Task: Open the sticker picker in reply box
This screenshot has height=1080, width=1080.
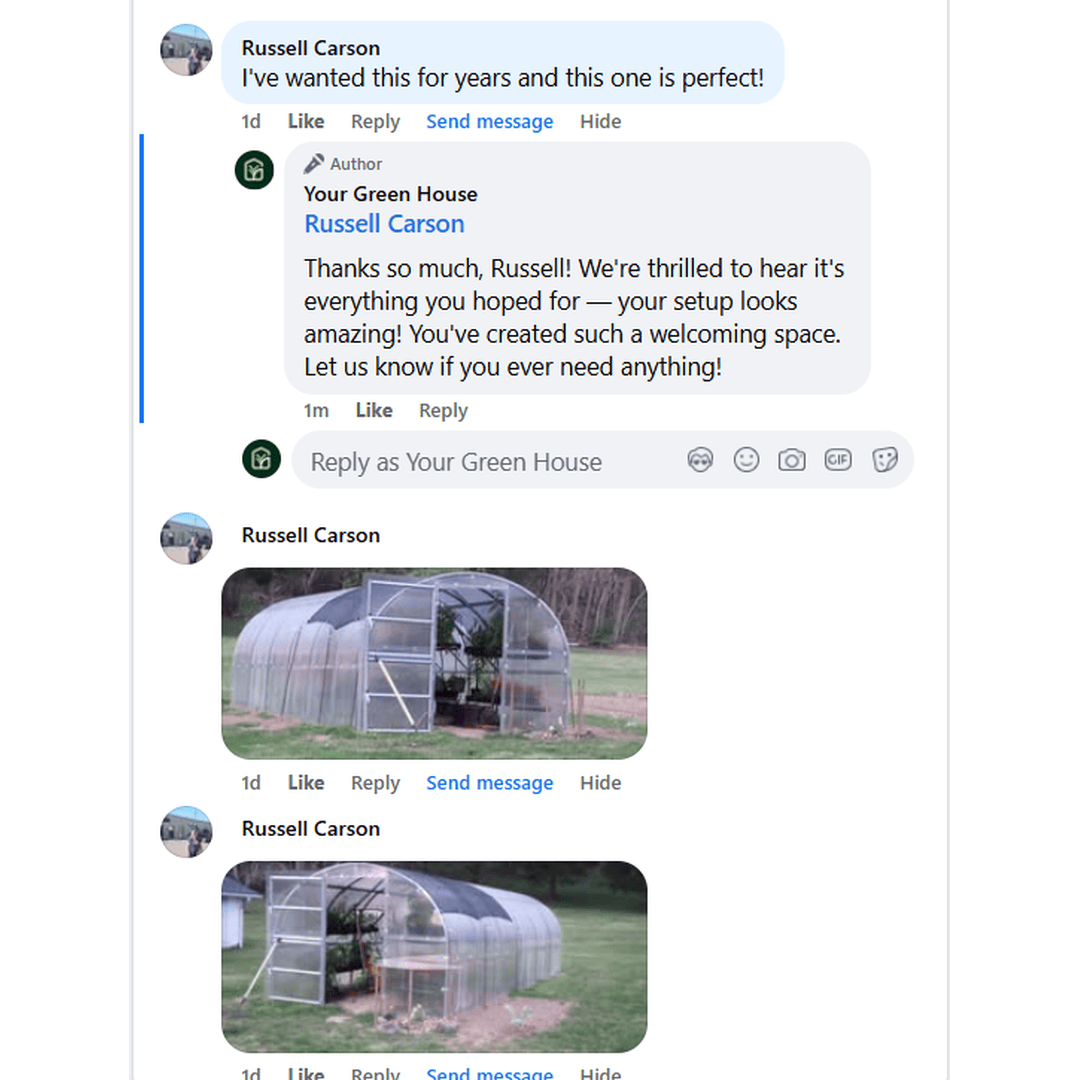Action: point(885,460)
